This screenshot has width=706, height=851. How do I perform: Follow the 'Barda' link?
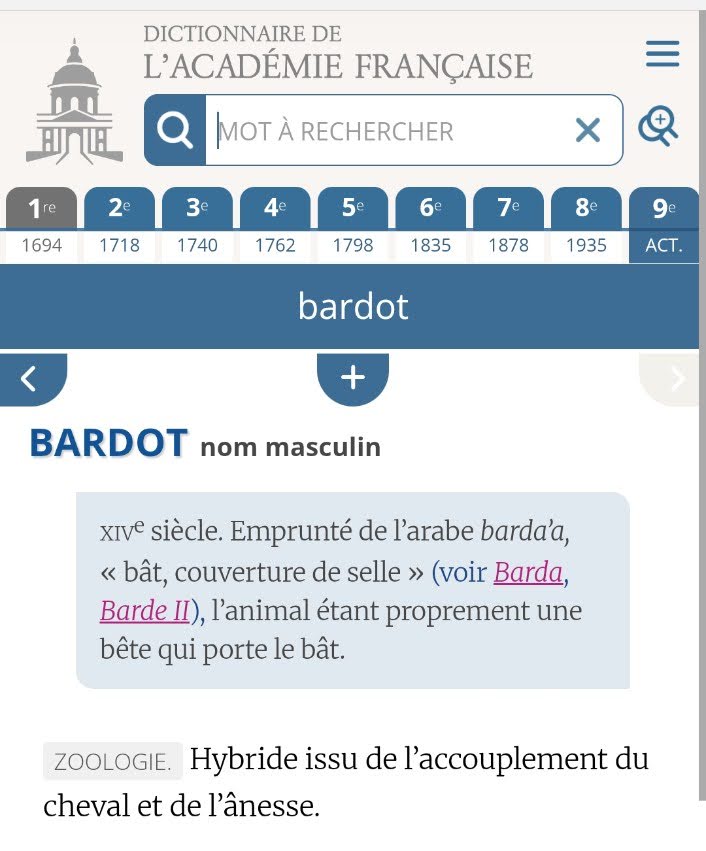[529, 572]
